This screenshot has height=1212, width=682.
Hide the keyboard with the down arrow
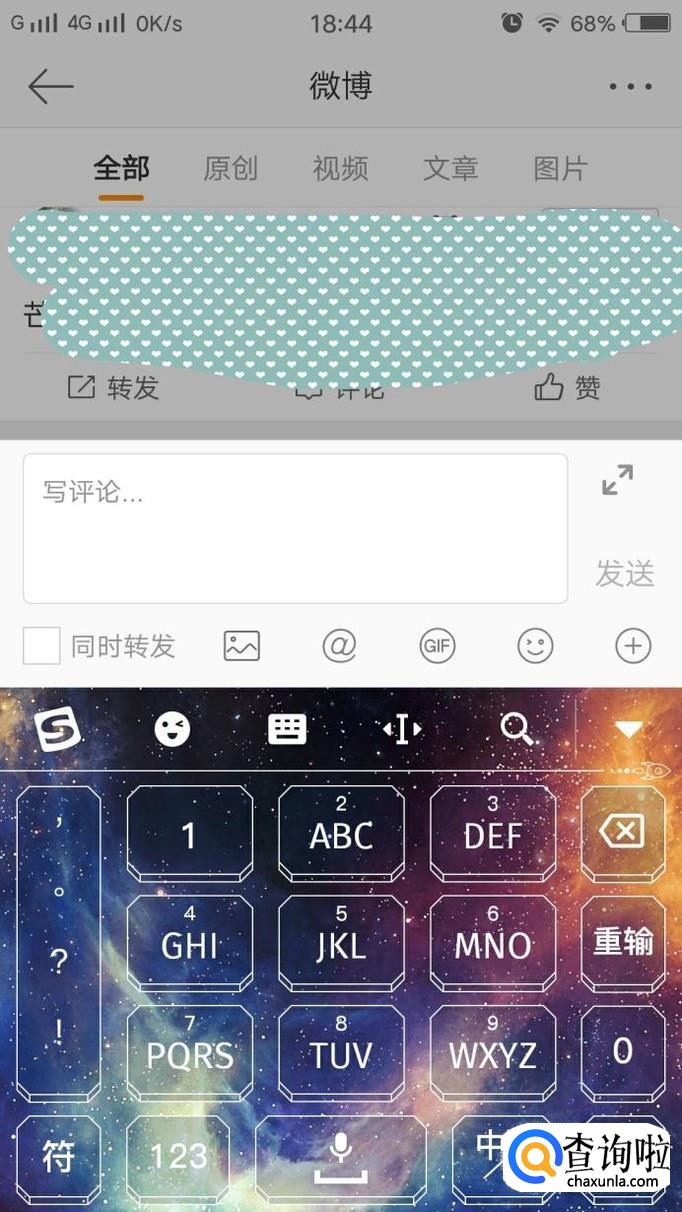(628, 730)
